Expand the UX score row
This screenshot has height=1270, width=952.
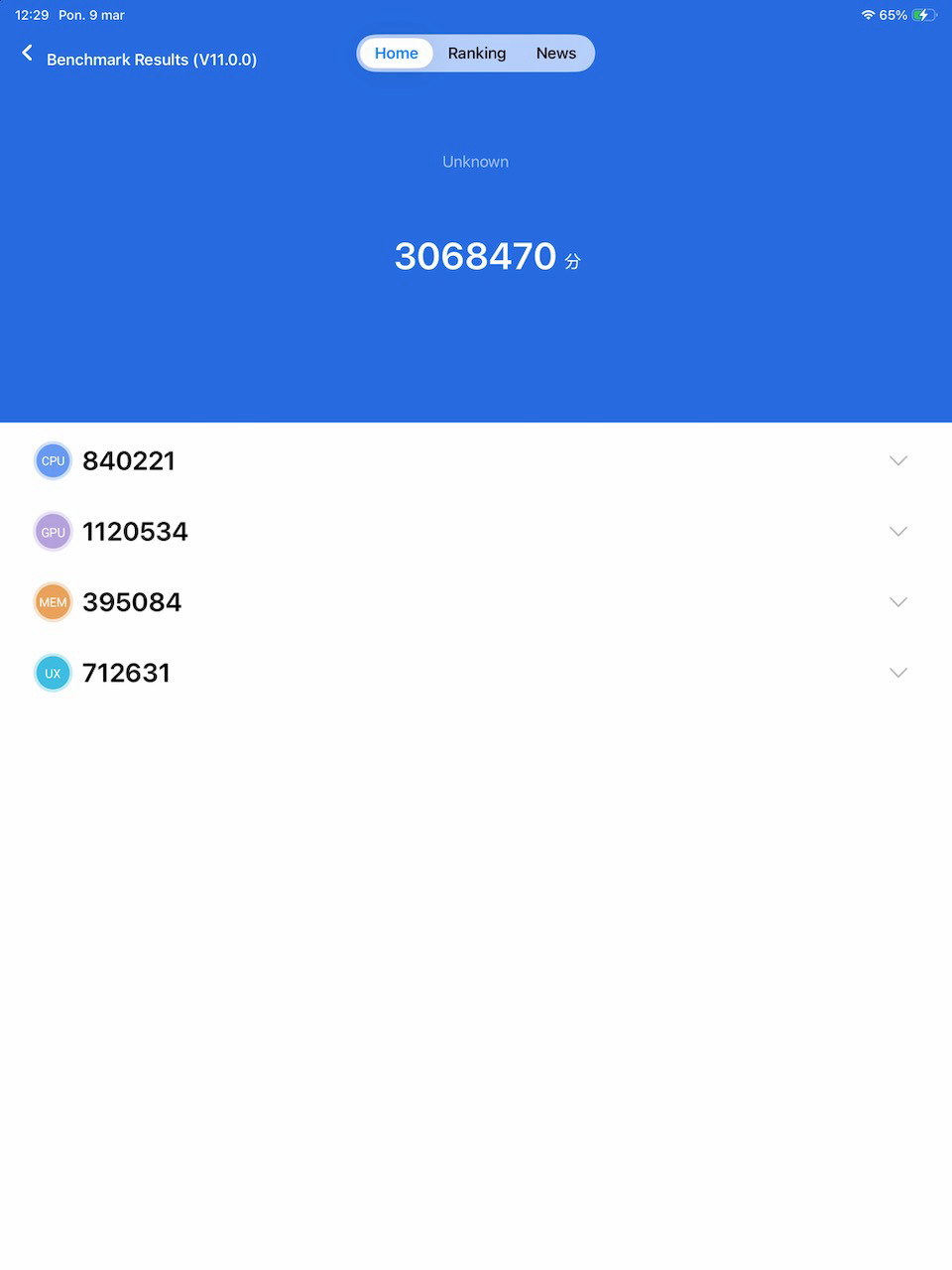coord(897,673)
